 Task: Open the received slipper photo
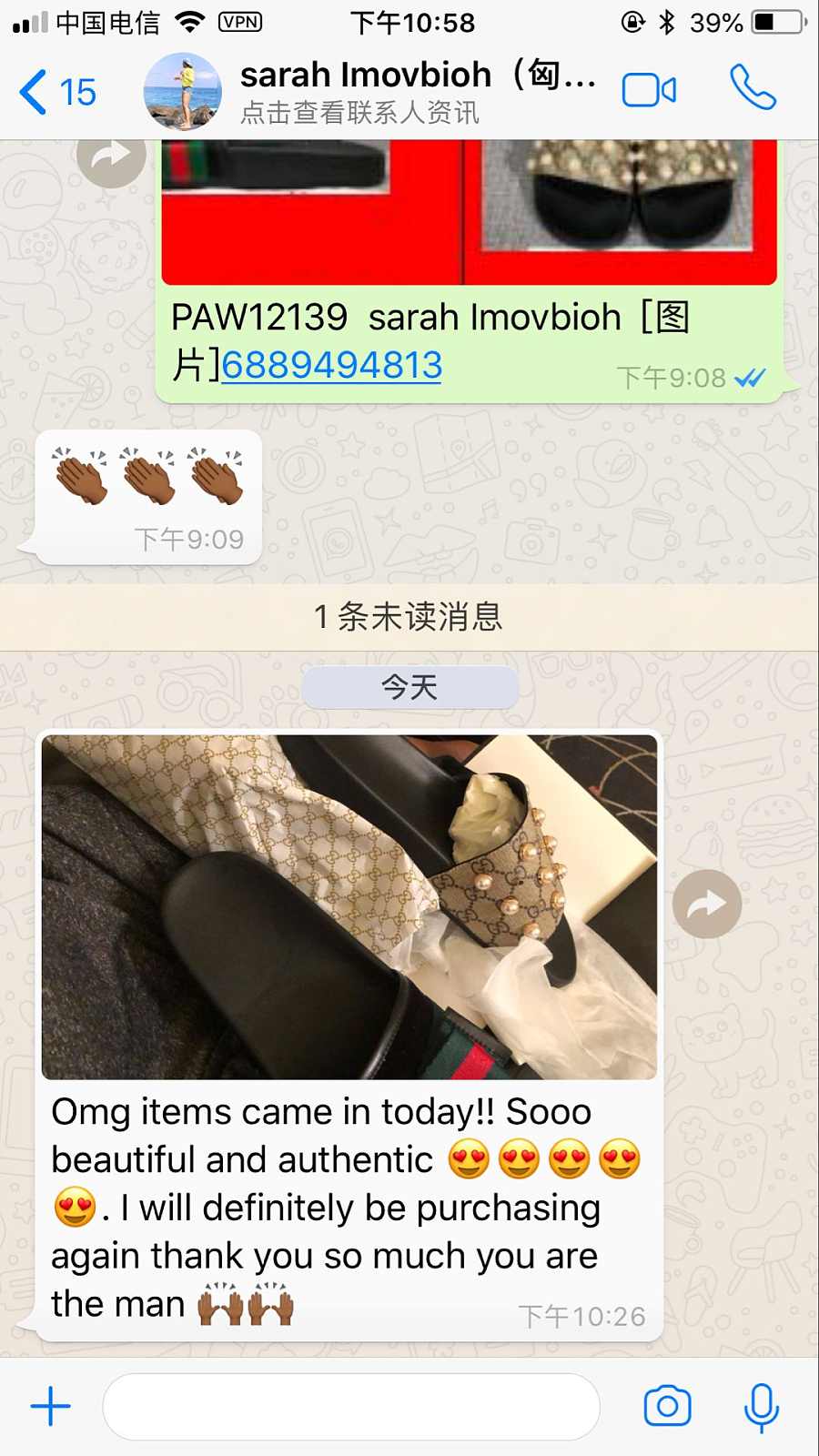(x=349, y=906)
